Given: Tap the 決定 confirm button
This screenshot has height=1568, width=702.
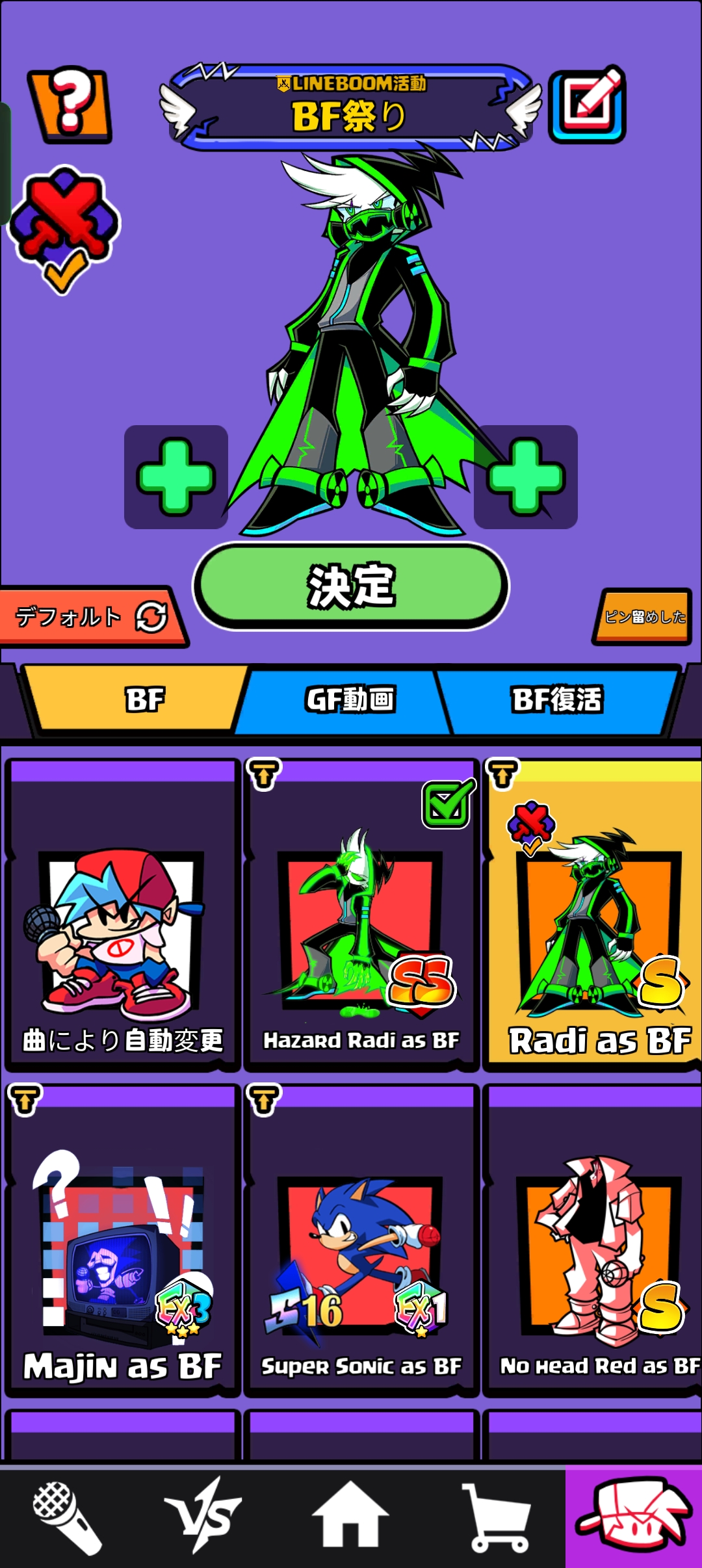Looking at the screenshot, I should pos(351,586).
